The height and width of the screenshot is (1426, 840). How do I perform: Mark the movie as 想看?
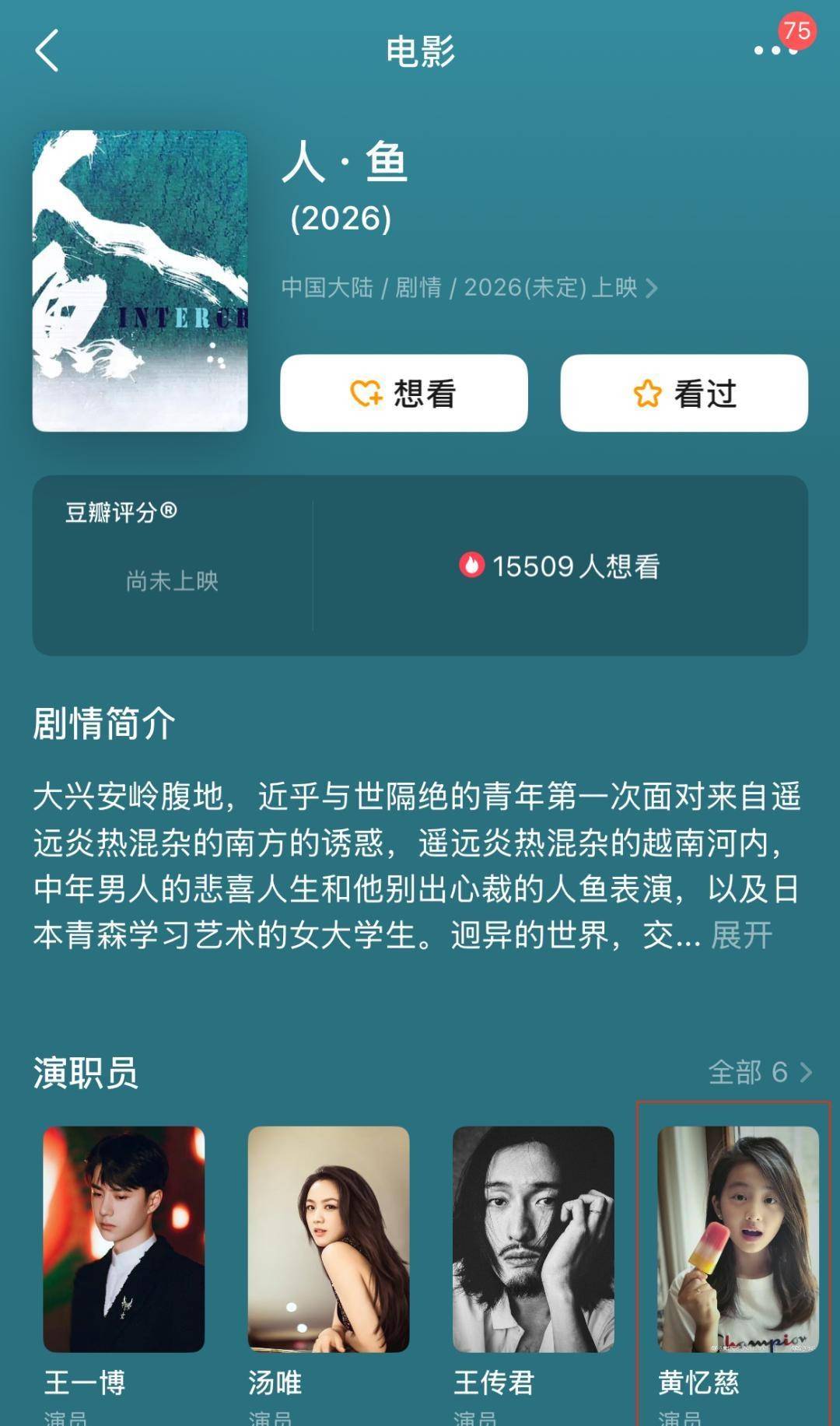(404, 393)
